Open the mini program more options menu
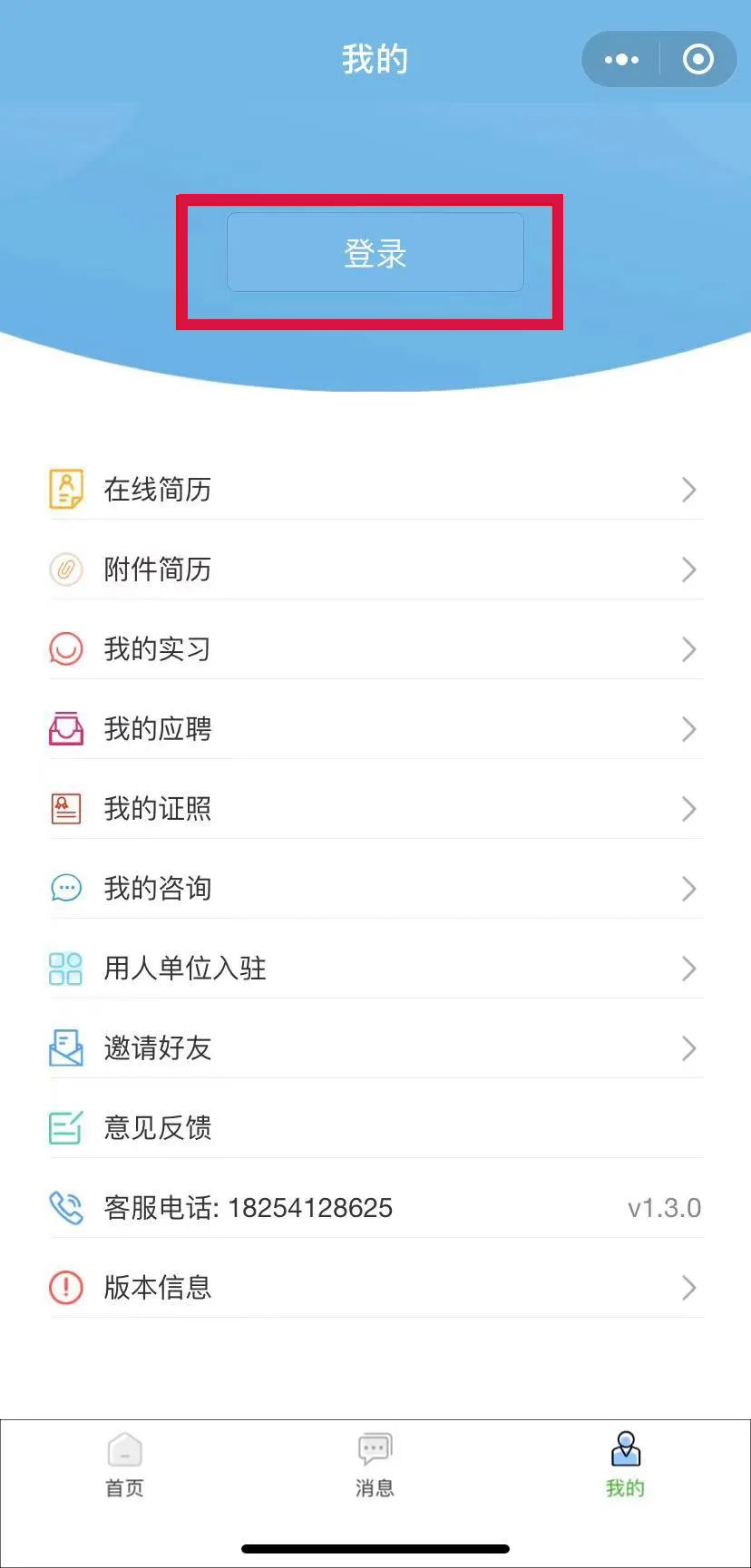Viewport: 751px width, 1568px height. 621,60
